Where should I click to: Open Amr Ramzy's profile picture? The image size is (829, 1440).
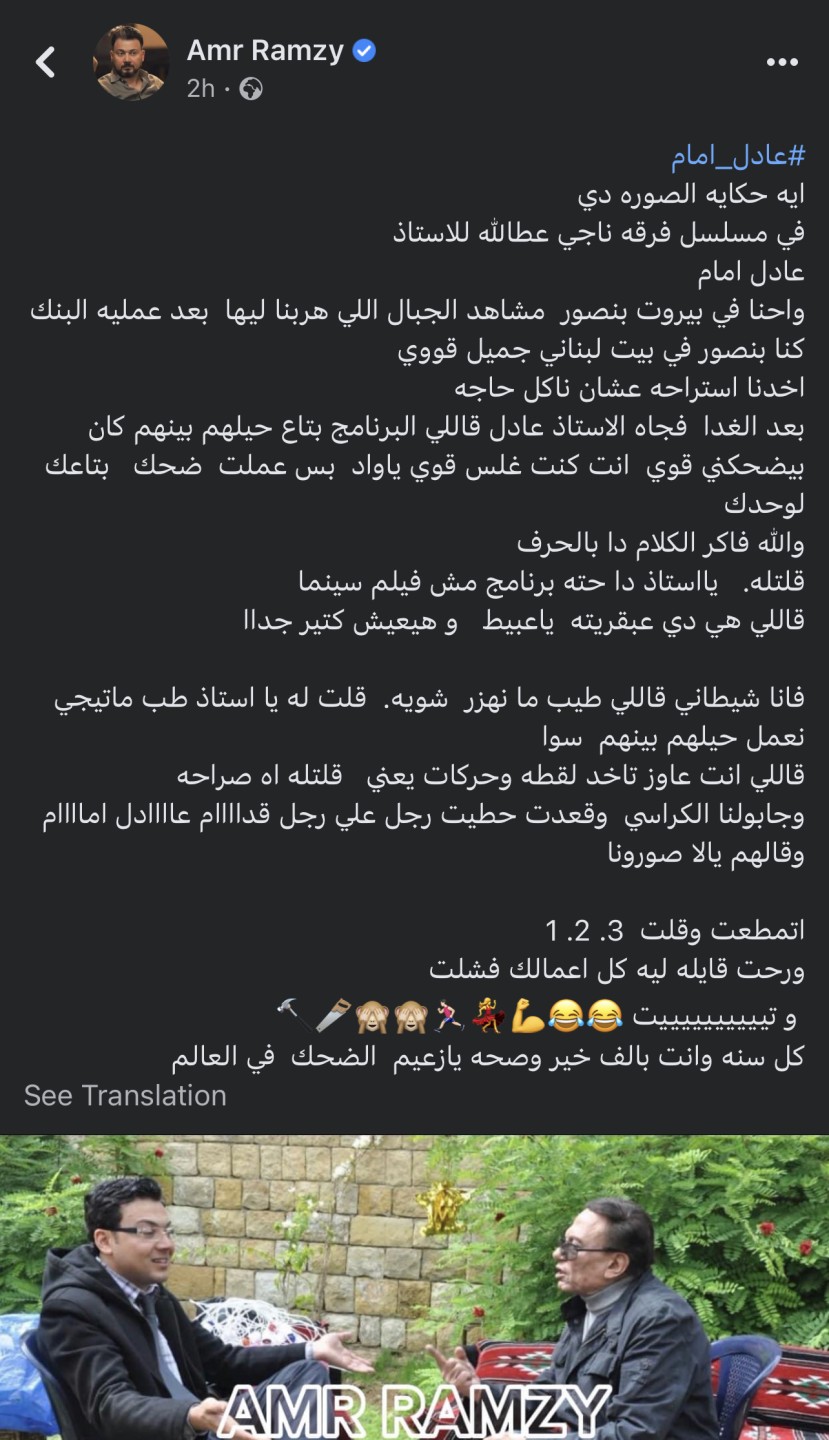[131, 63]
